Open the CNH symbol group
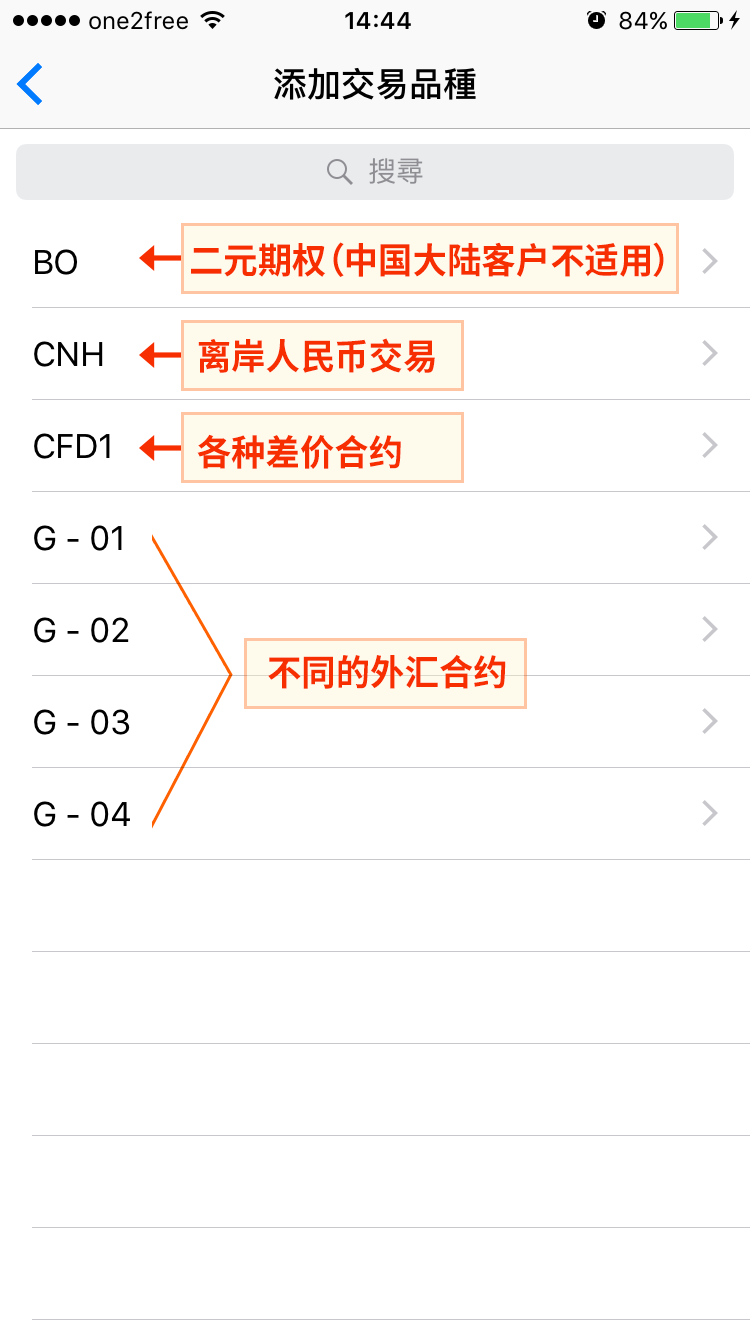Image resolution: width=750 pixels, height=1334 pixels. (x=375, y=354)
